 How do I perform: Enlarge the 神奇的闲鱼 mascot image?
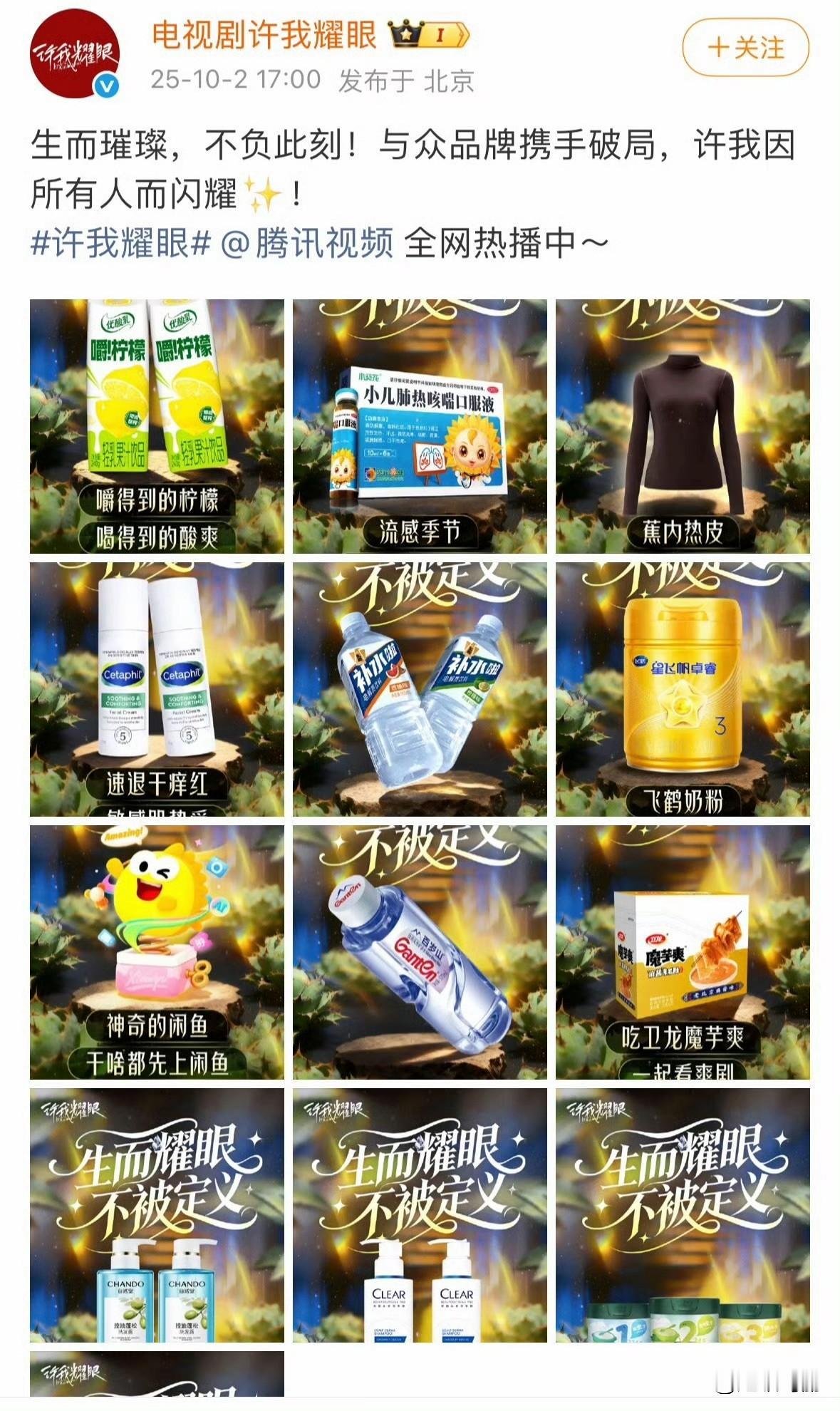157,952
